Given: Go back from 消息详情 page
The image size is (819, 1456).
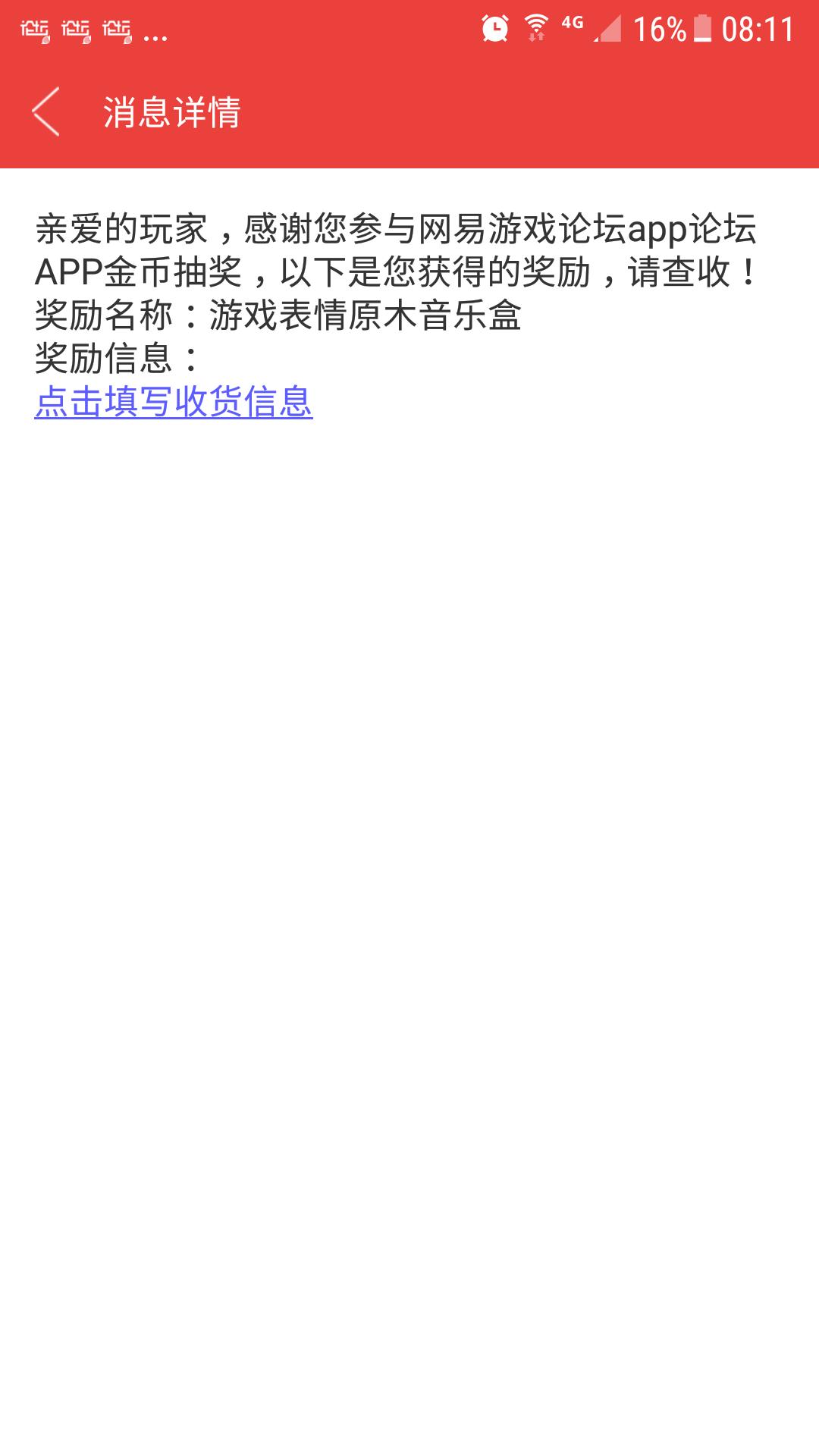Looking at the screenshot, I should (x=45, y=112).
